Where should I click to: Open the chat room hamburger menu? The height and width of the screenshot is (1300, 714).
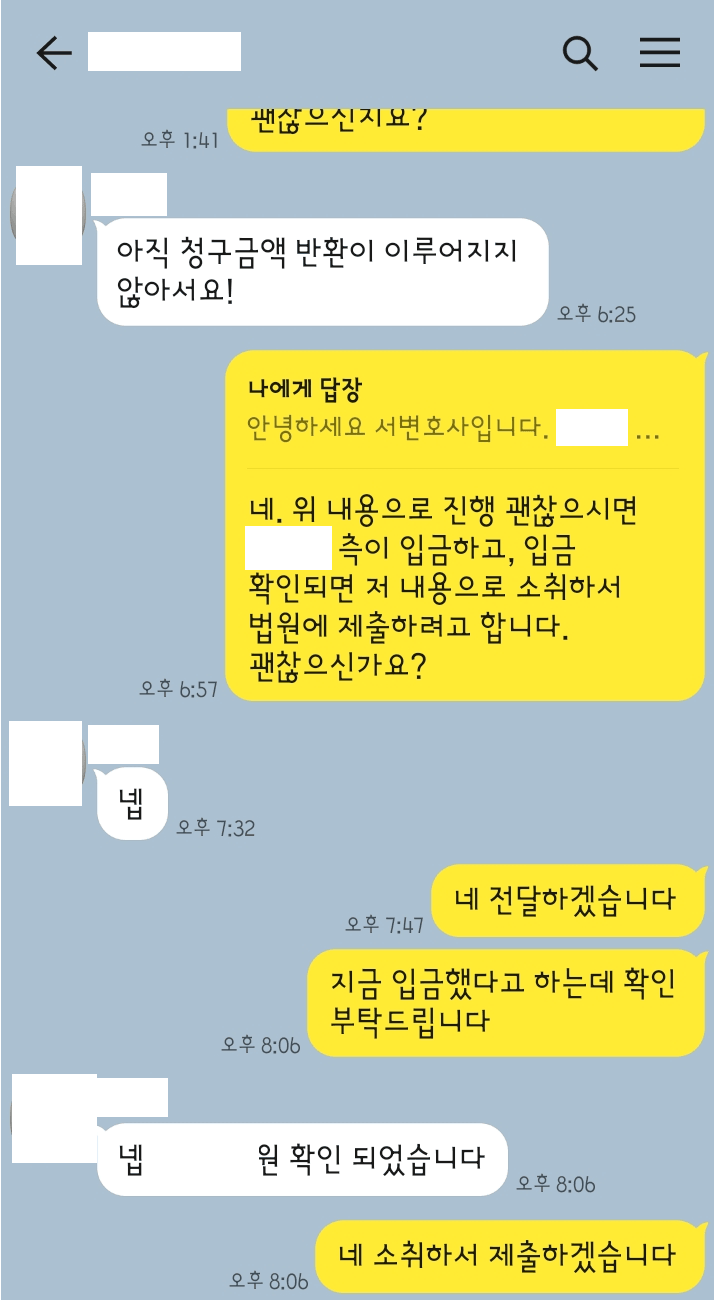click(x=660, y=53)
